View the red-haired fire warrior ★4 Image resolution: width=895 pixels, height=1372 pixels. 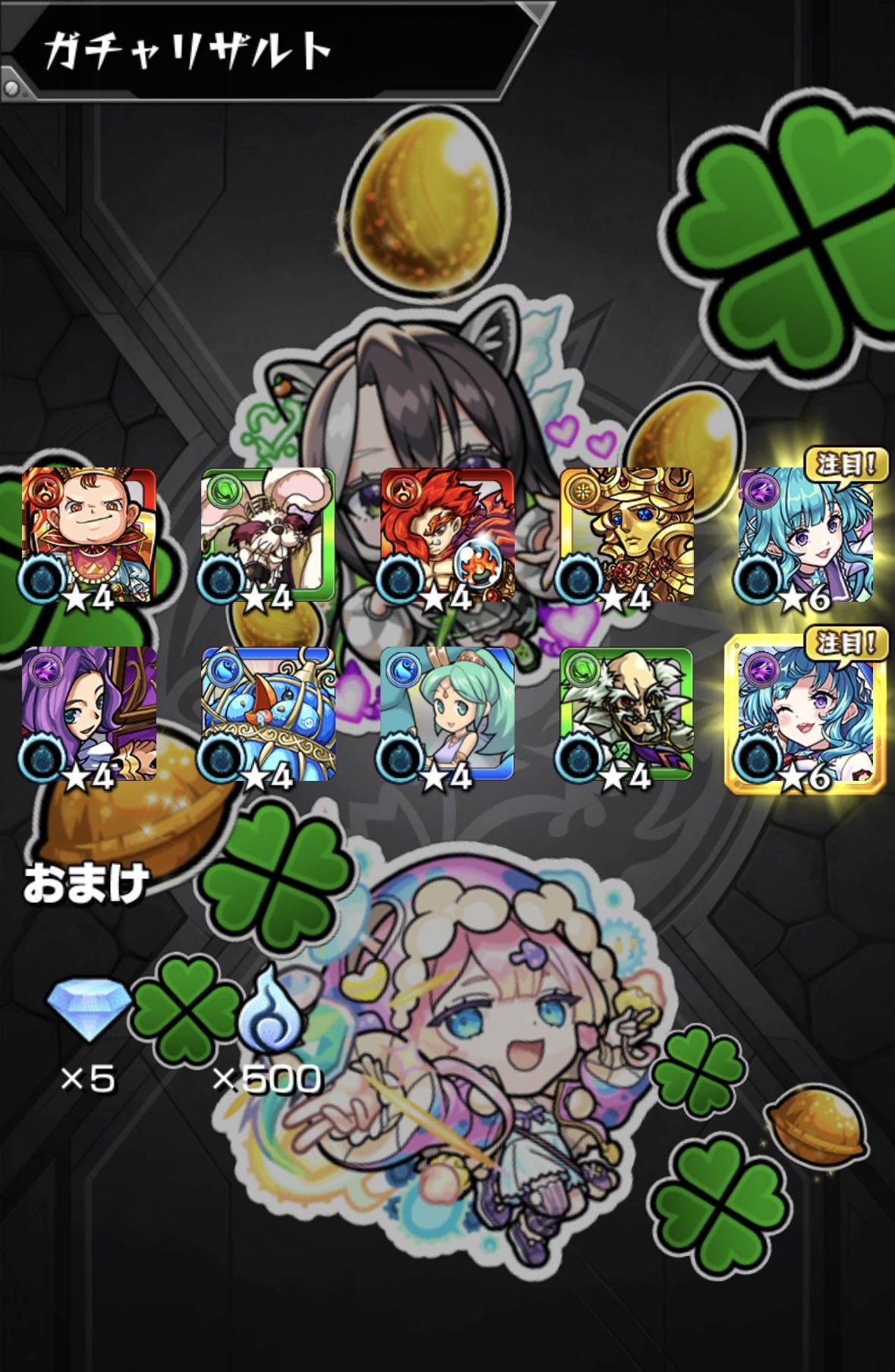click(x=447, y=535)
